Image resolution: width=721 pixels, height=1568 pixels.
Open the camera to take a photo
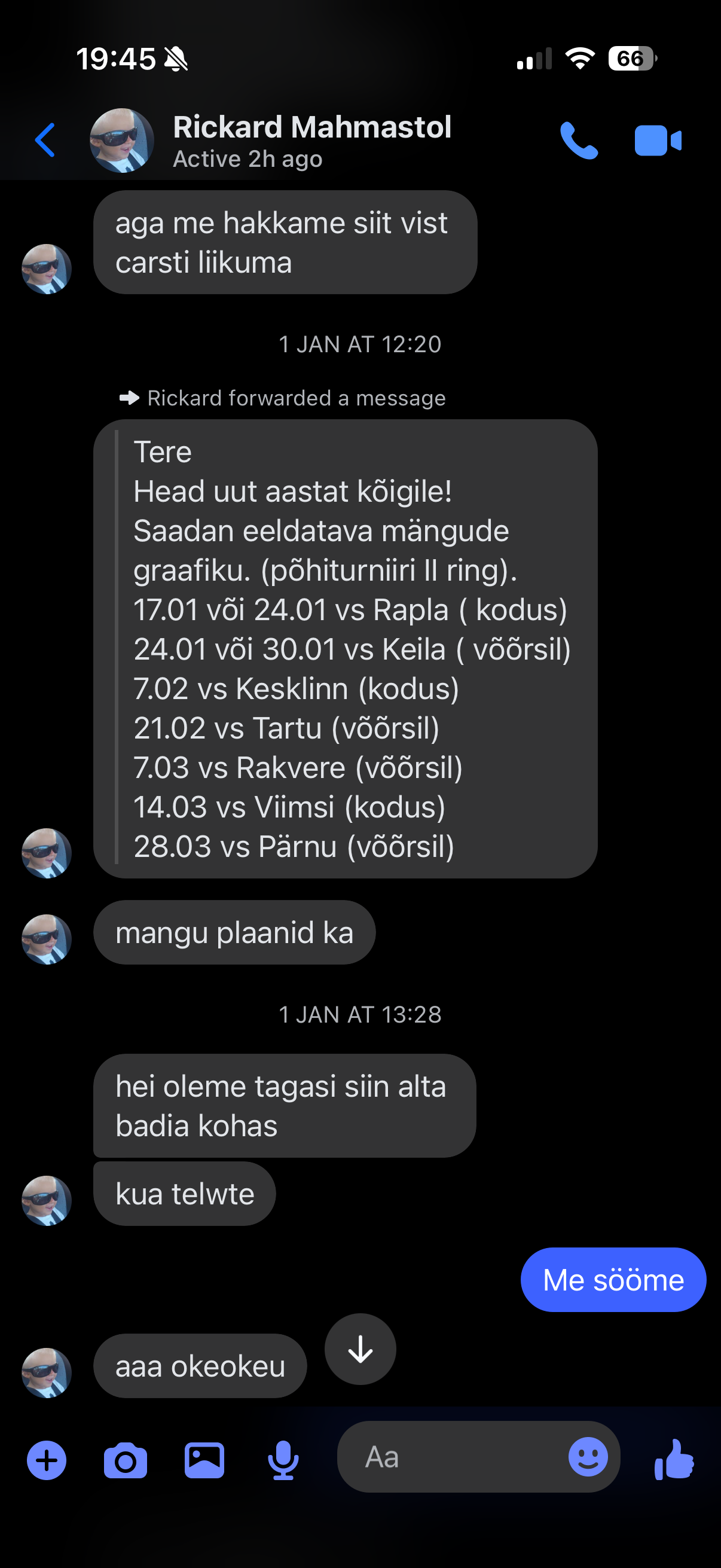[126, 1460]
